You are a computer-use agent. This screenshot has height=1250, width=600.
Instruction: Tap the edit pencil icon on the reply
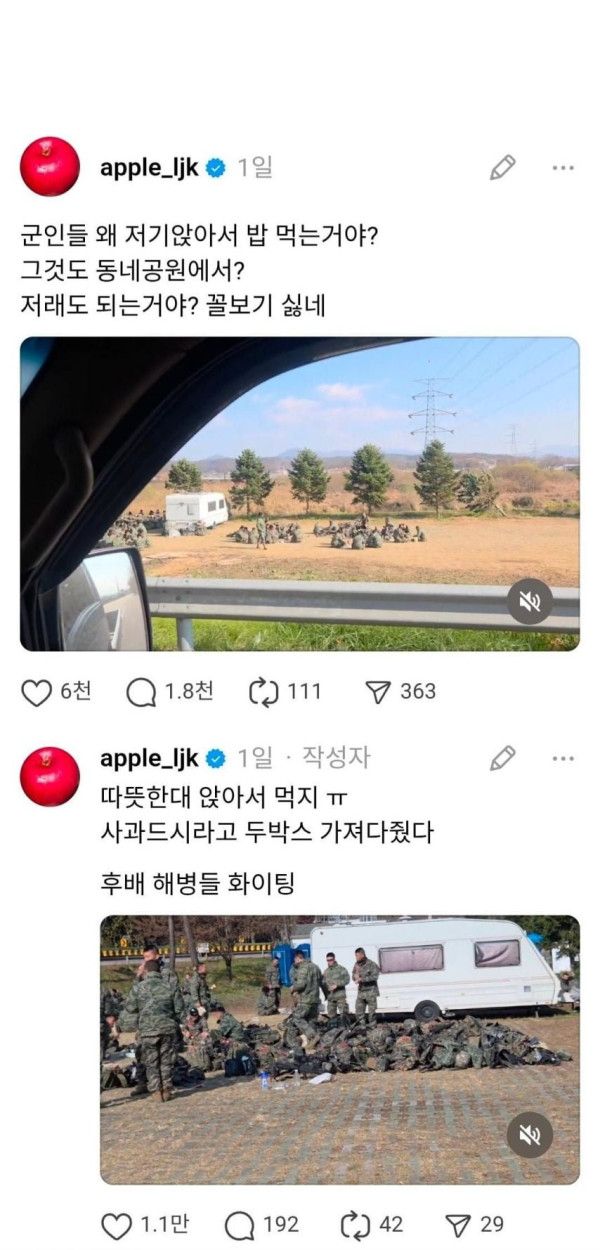click(502, 758)
